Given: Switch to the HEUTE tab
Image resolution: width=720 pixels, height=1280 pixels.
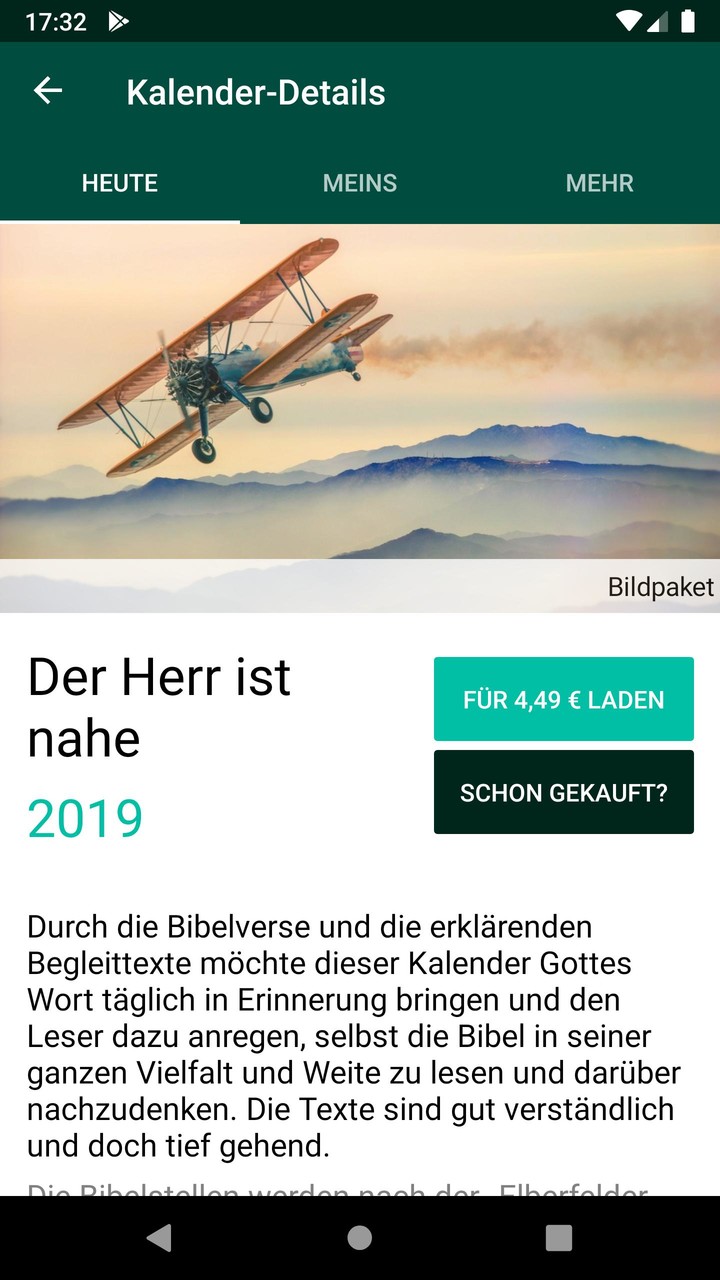Looking at the screenshot, I should pos(120,183).
